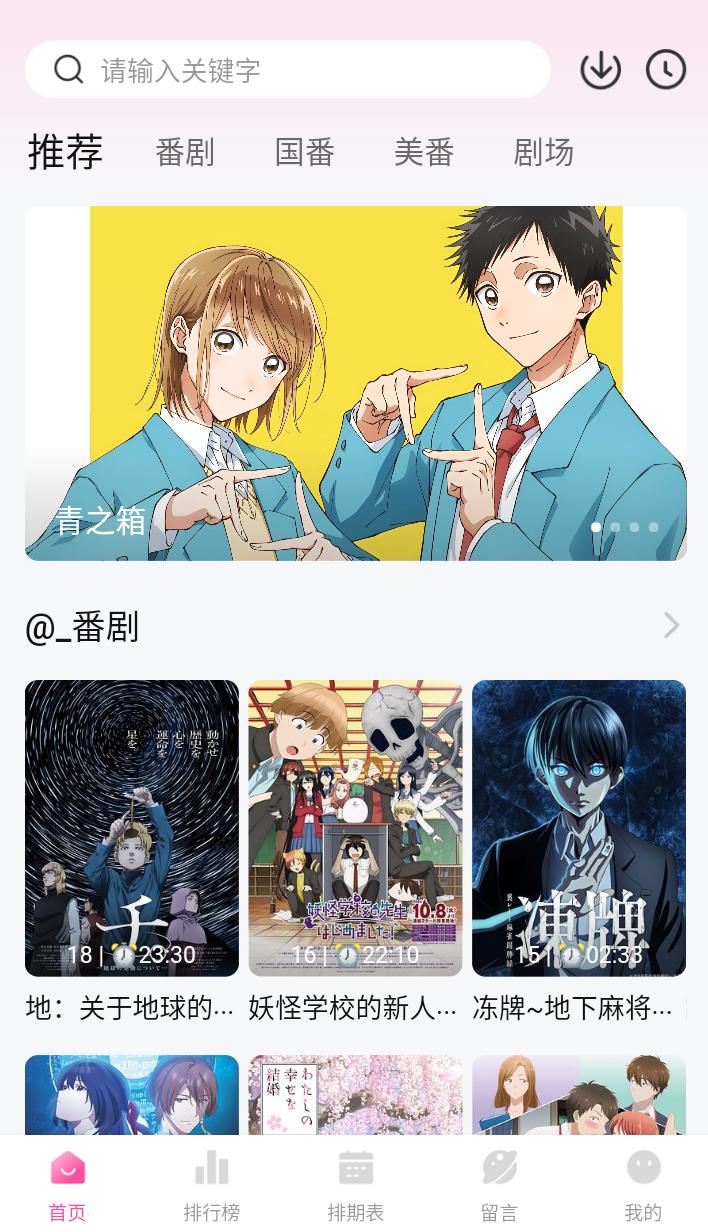This screenshot has width=708, height=1232.
Task: Switch to the 排期表 schedule tab
Action: (356, 1184)
